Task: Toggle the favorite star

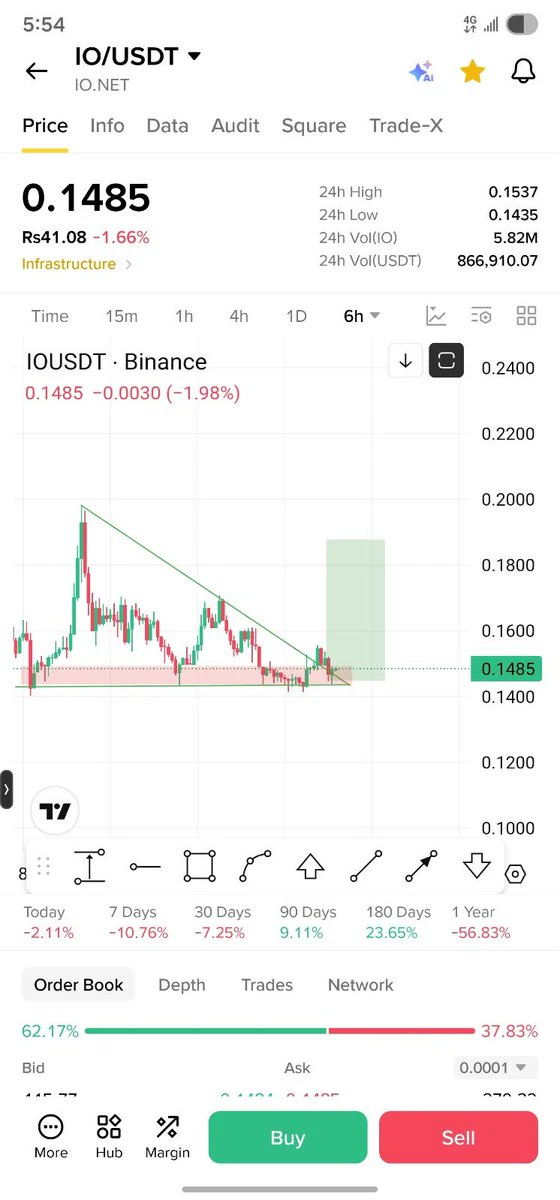Action: coord(472,71)
